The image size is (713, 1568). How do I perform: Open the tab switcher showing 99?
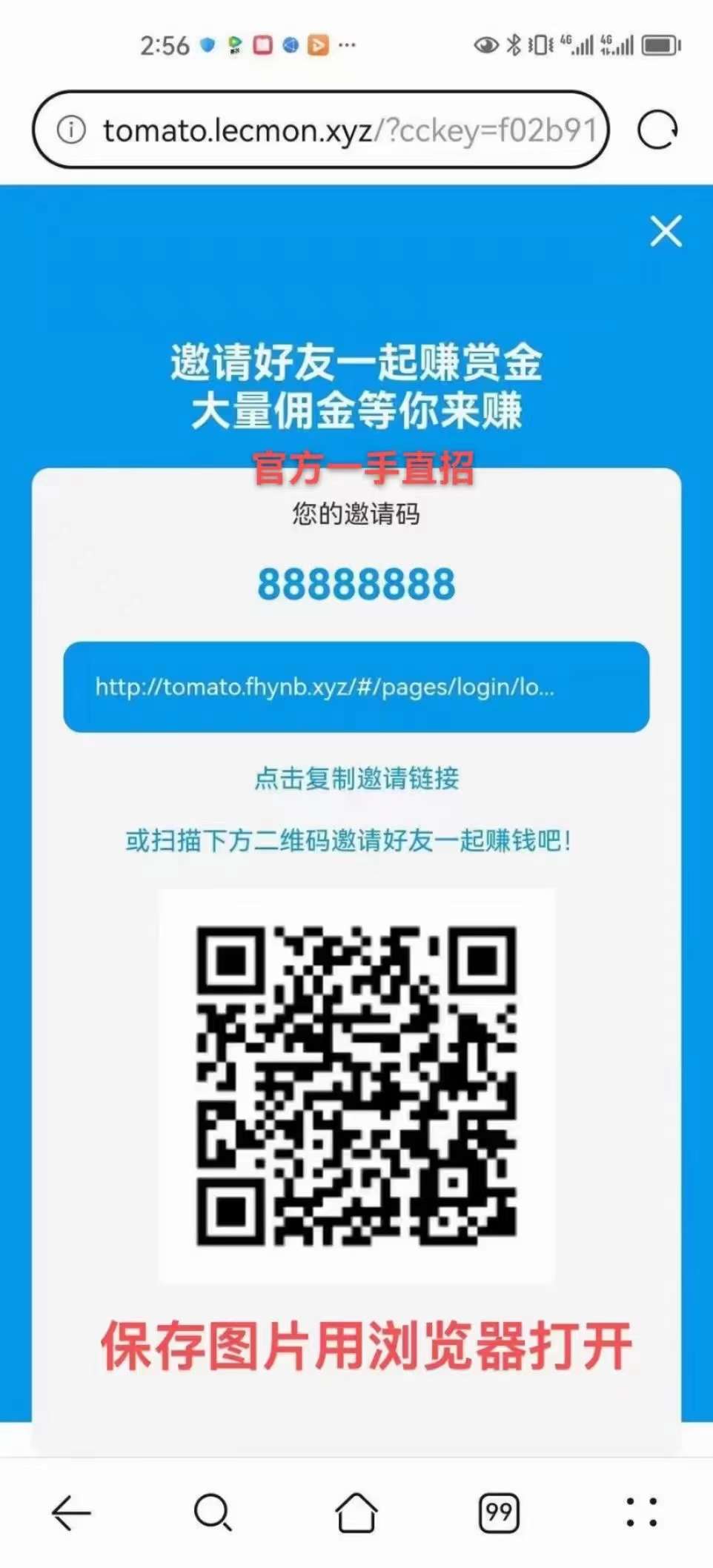(499, 1512)
